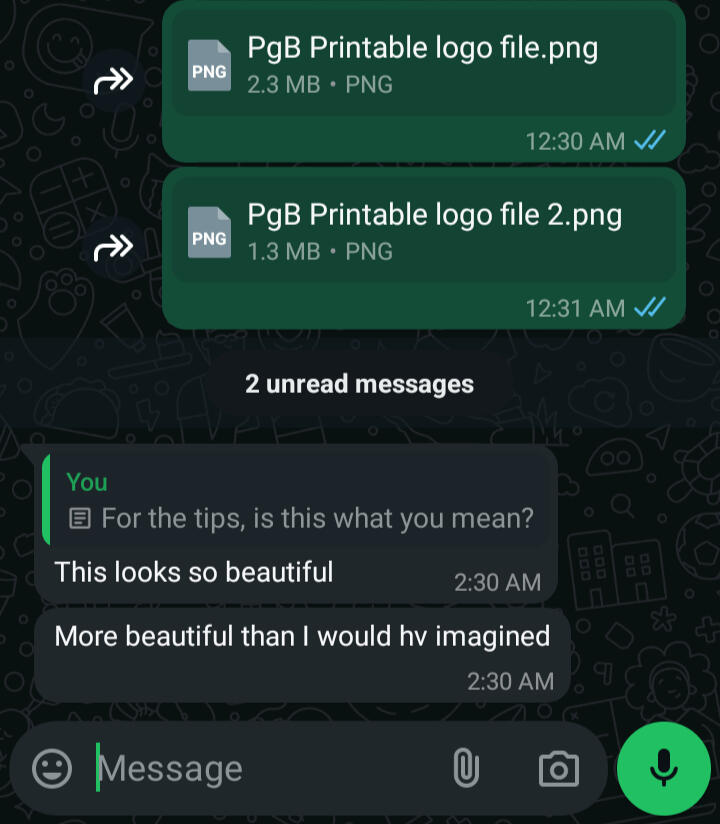Open the attachment paperclip menu
720x824 pixels.
[x=465, y=769]
